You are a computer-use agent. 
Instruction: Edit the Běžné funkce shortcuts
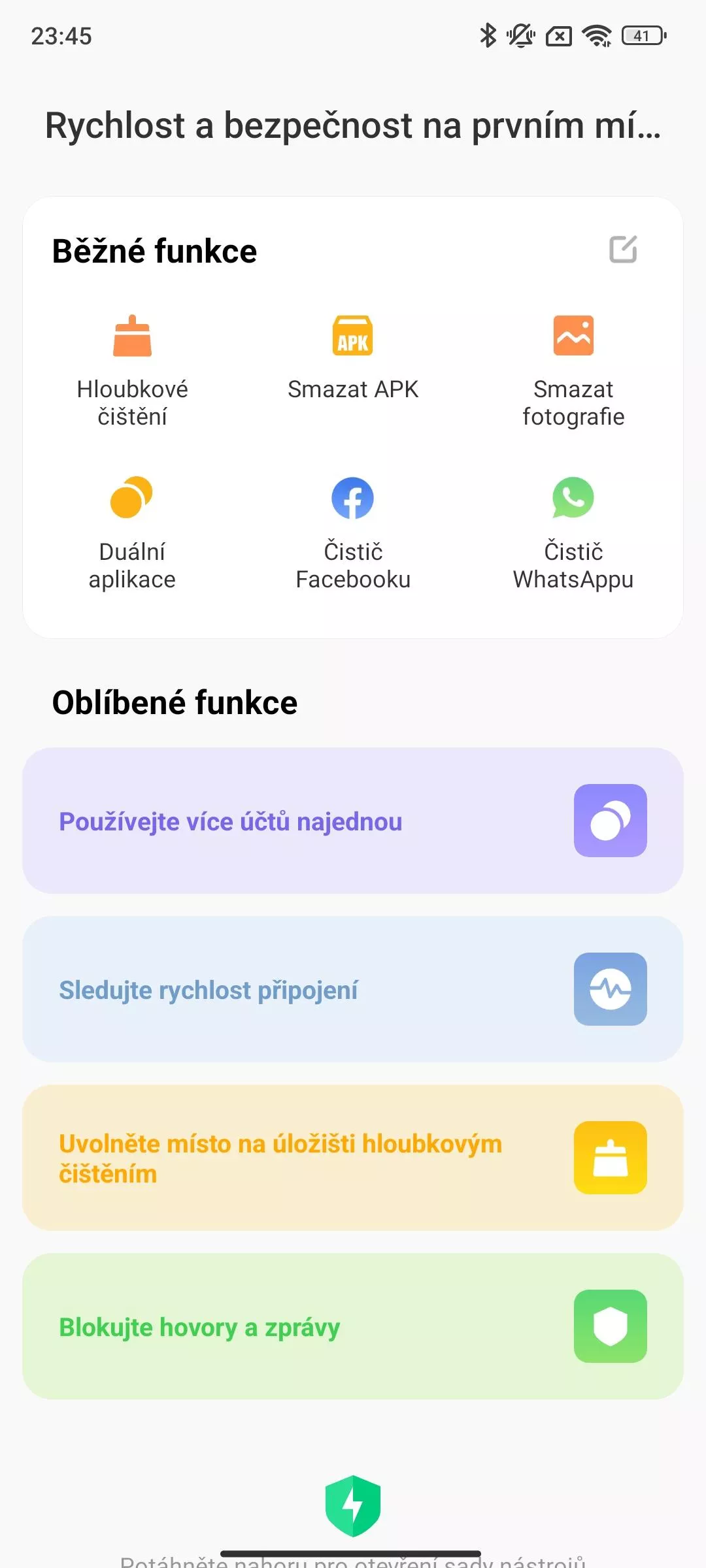(x=623, y=250)
